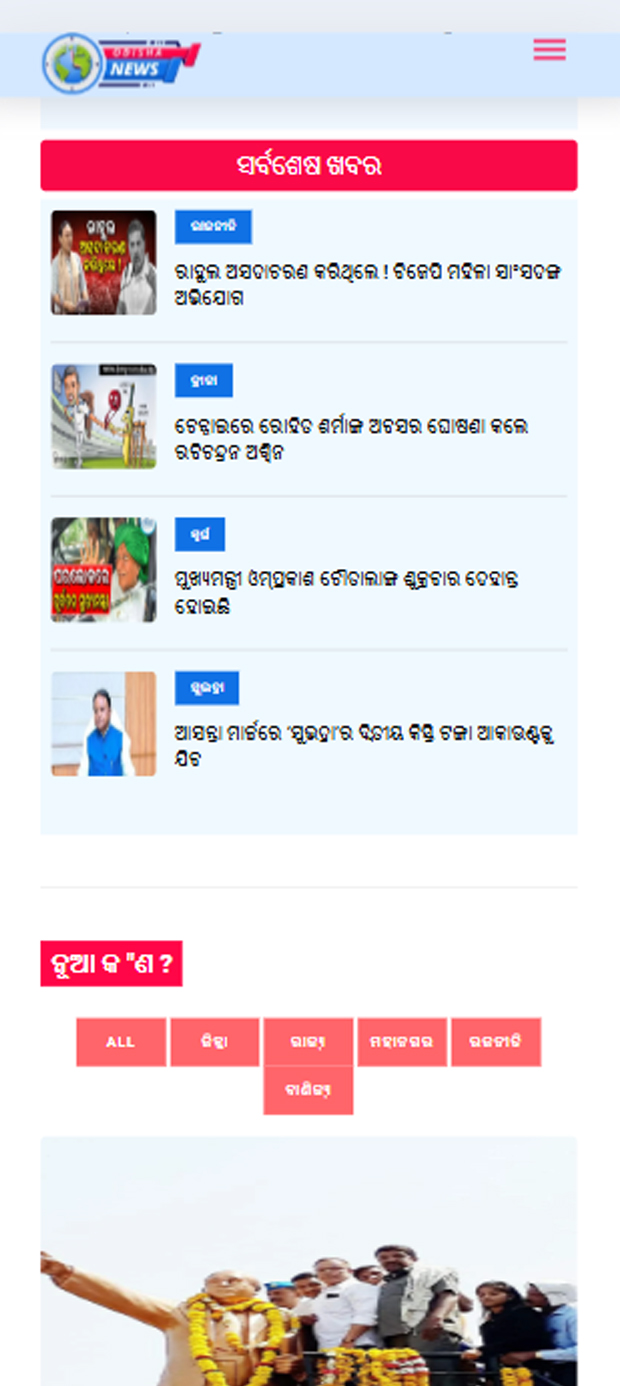Switch to the ରାଜ୍ୟ filter
This screenshot has height=1386, width=620.
click(x=308, y=1042)
